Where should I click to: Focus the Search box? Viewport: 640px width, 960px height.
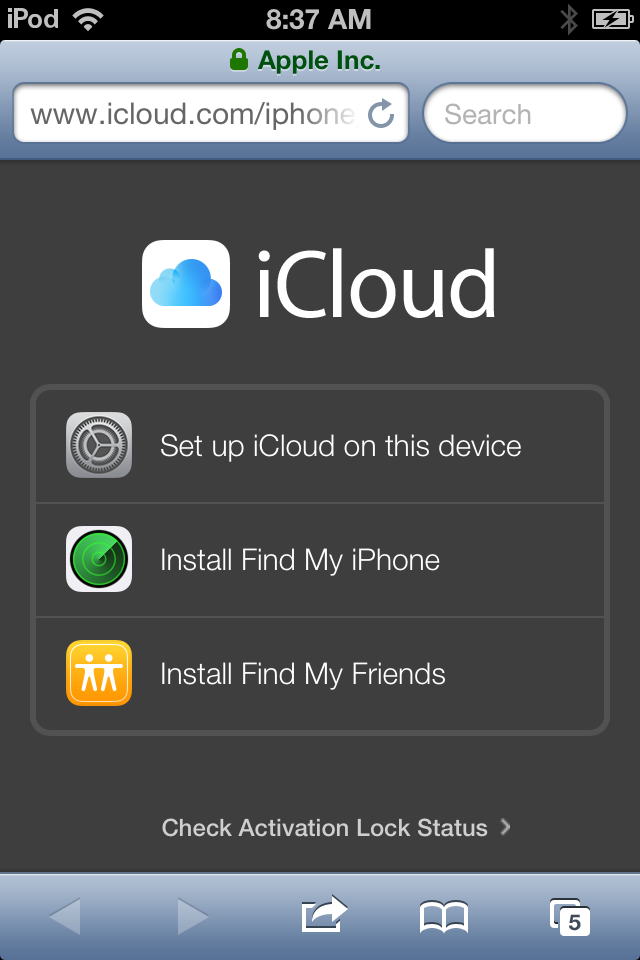pos(525,114)
